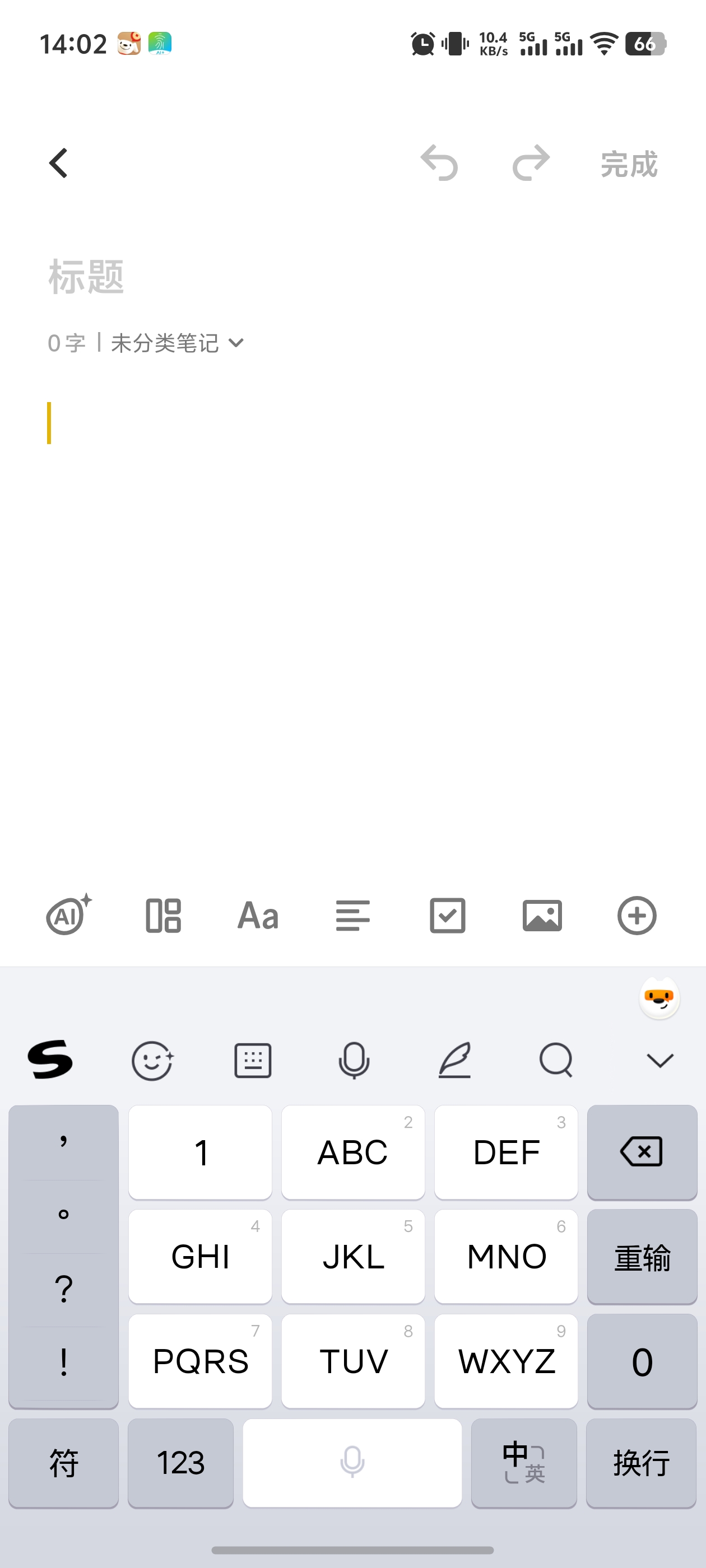The image size is (706, 1568).
Task: Tap 完成 to finish the note
Action: [629, 164]
